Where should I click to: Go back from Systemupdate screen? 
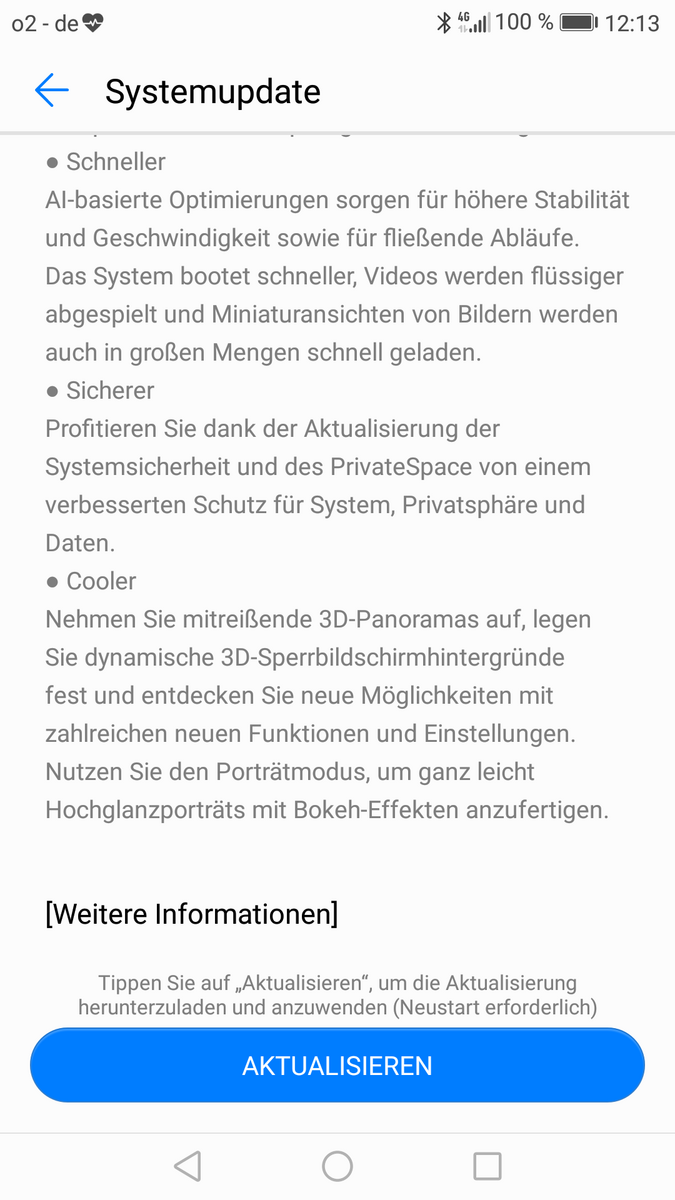click(x=51, y=91)
